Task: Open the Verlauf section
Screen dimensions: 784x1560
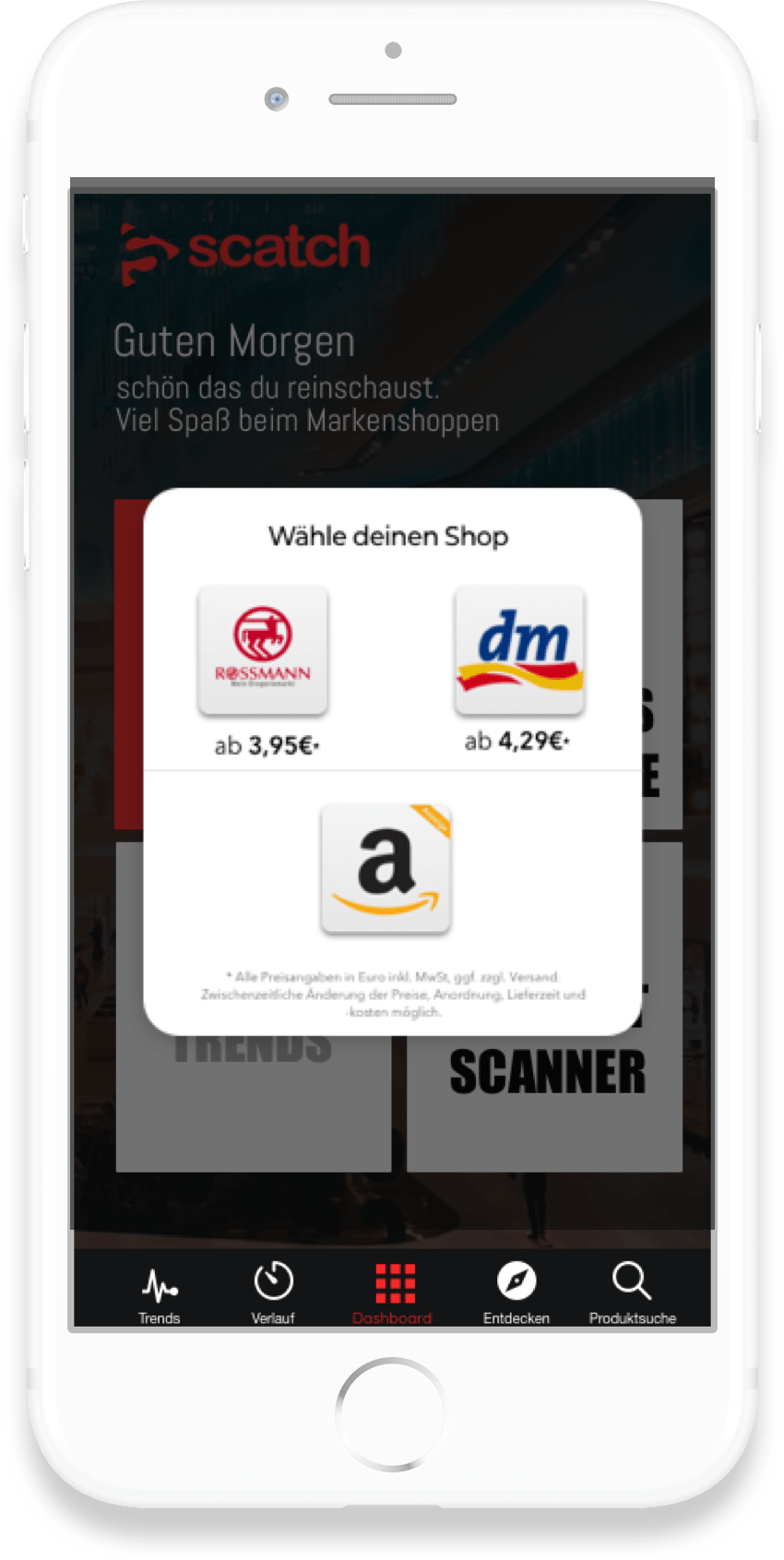Action: [x=274, y=1292]
